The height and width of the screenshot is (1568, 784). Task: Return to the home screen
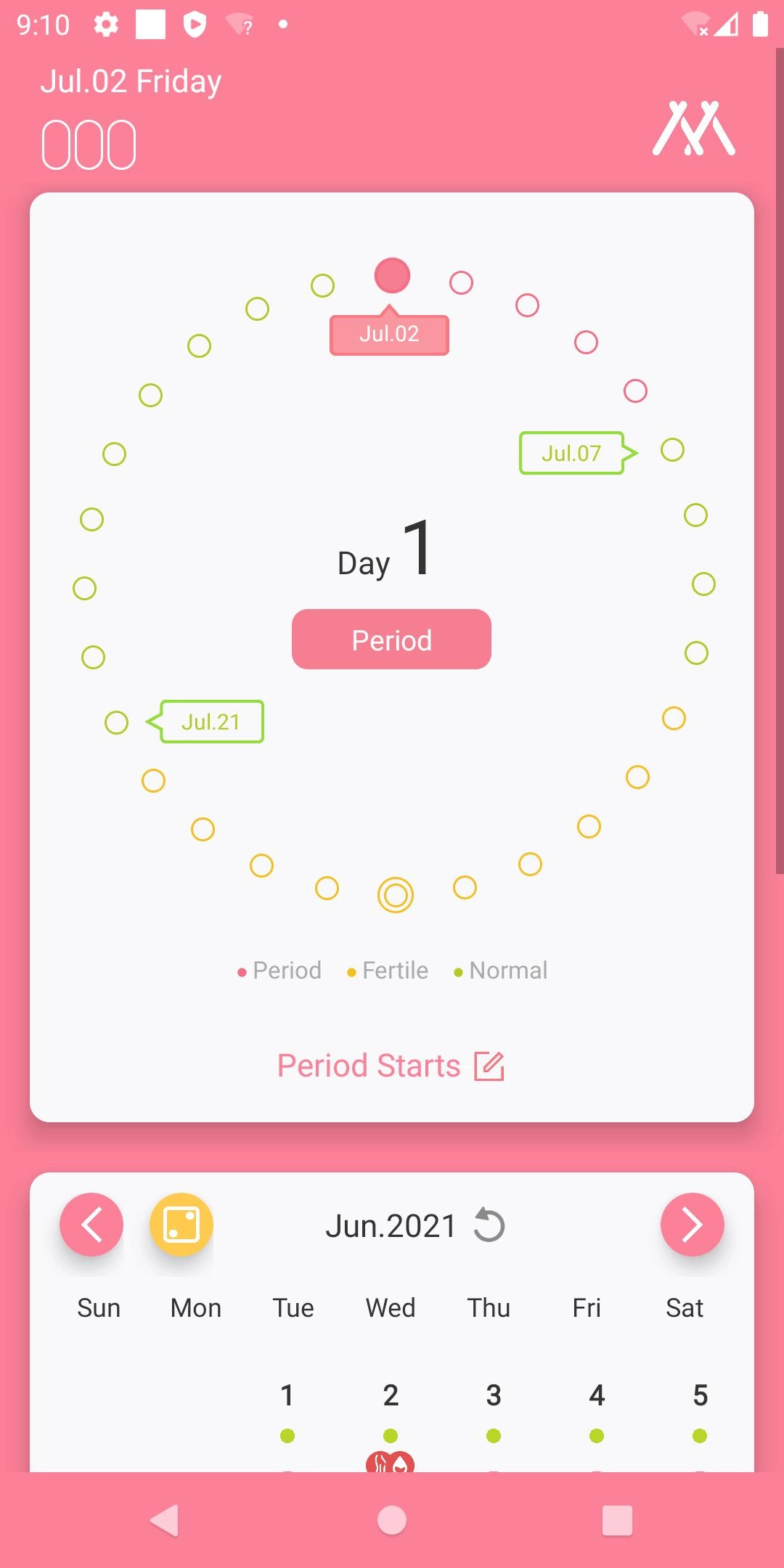point(392,1520)
